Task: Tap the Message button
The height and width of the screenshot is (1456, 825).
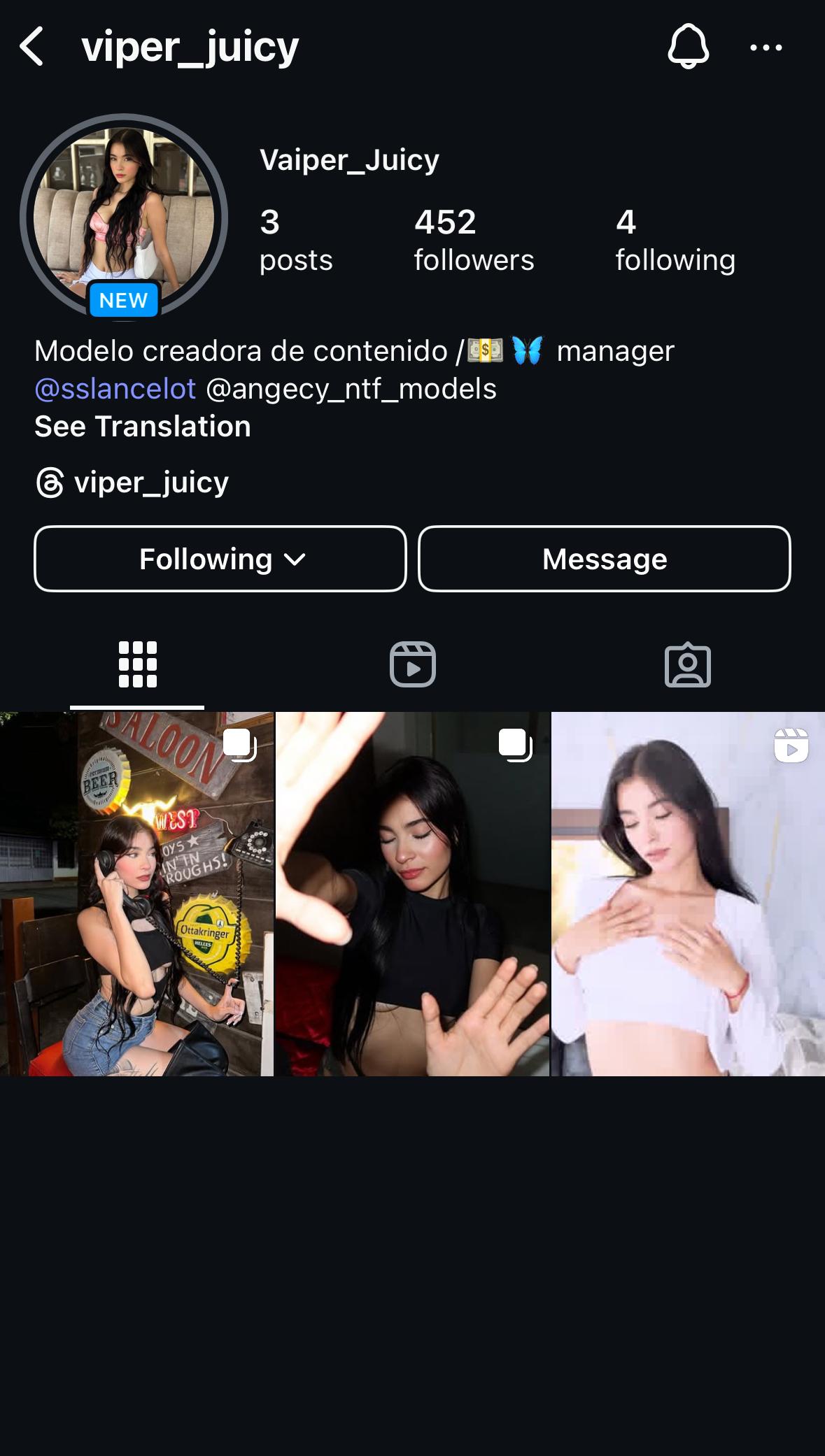Action: [x=605, y=559]
